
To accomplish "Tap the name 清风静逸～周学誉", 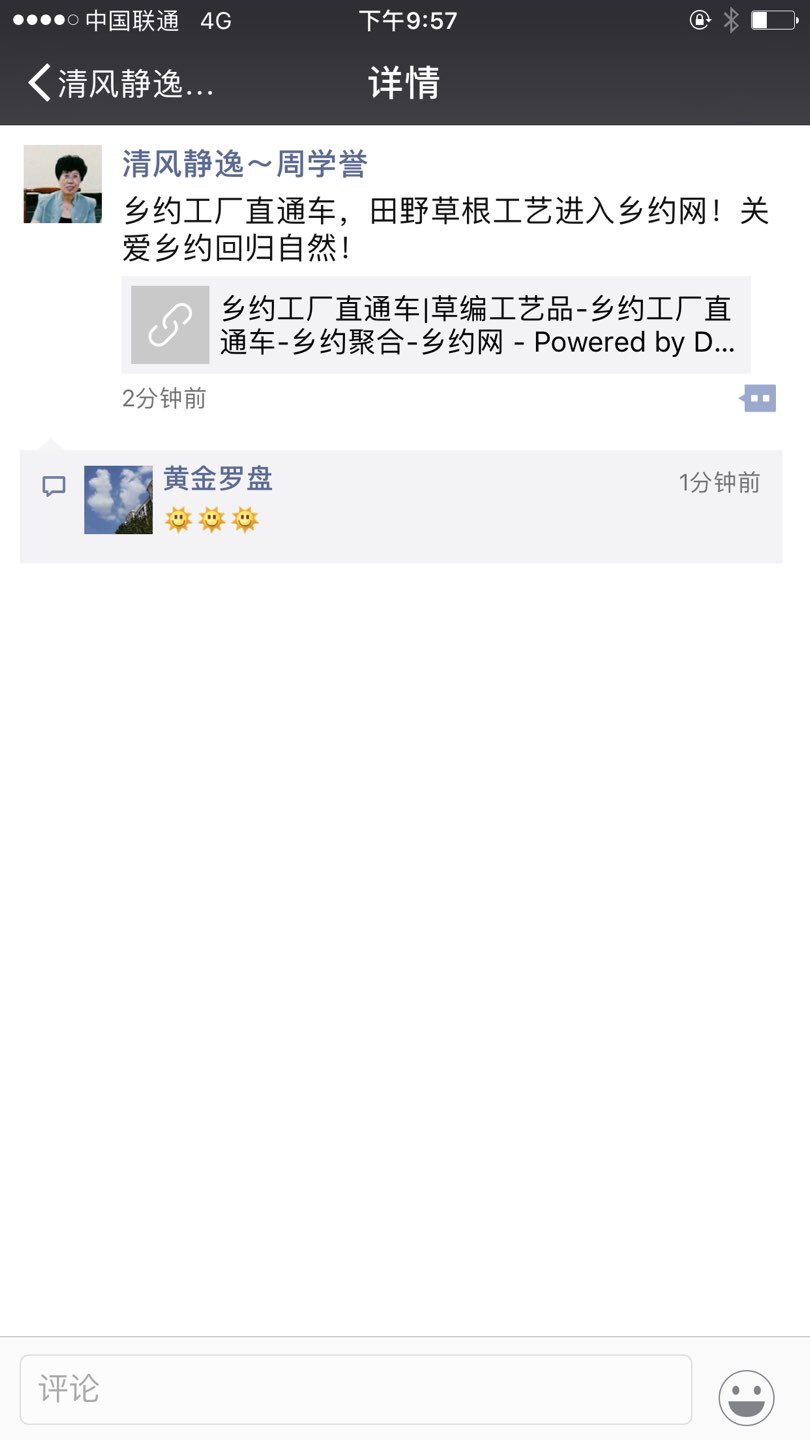I will [x=245, y=163].
